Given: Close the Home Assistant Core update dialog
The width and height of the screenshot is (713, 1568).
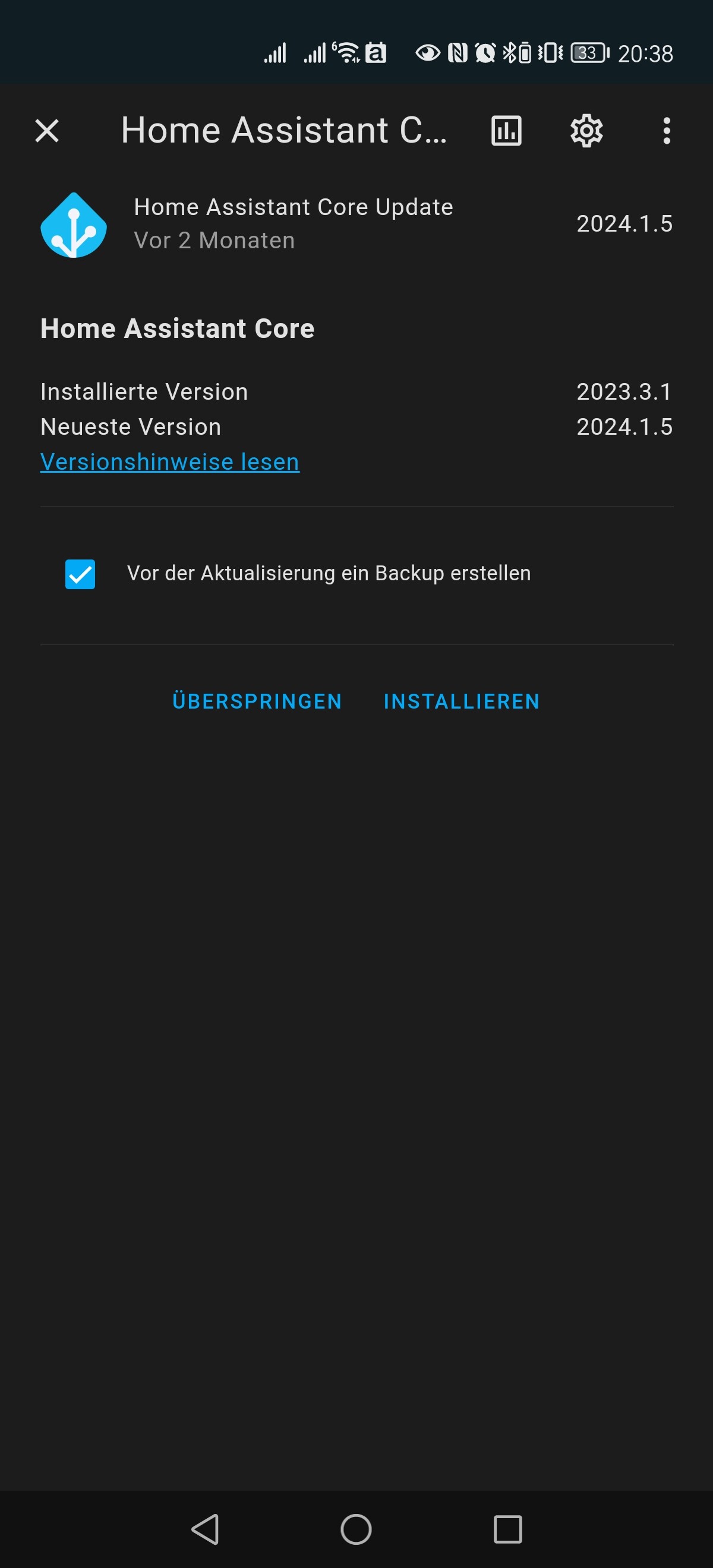Looking at the screenshot, I should [x=47, y=131].
